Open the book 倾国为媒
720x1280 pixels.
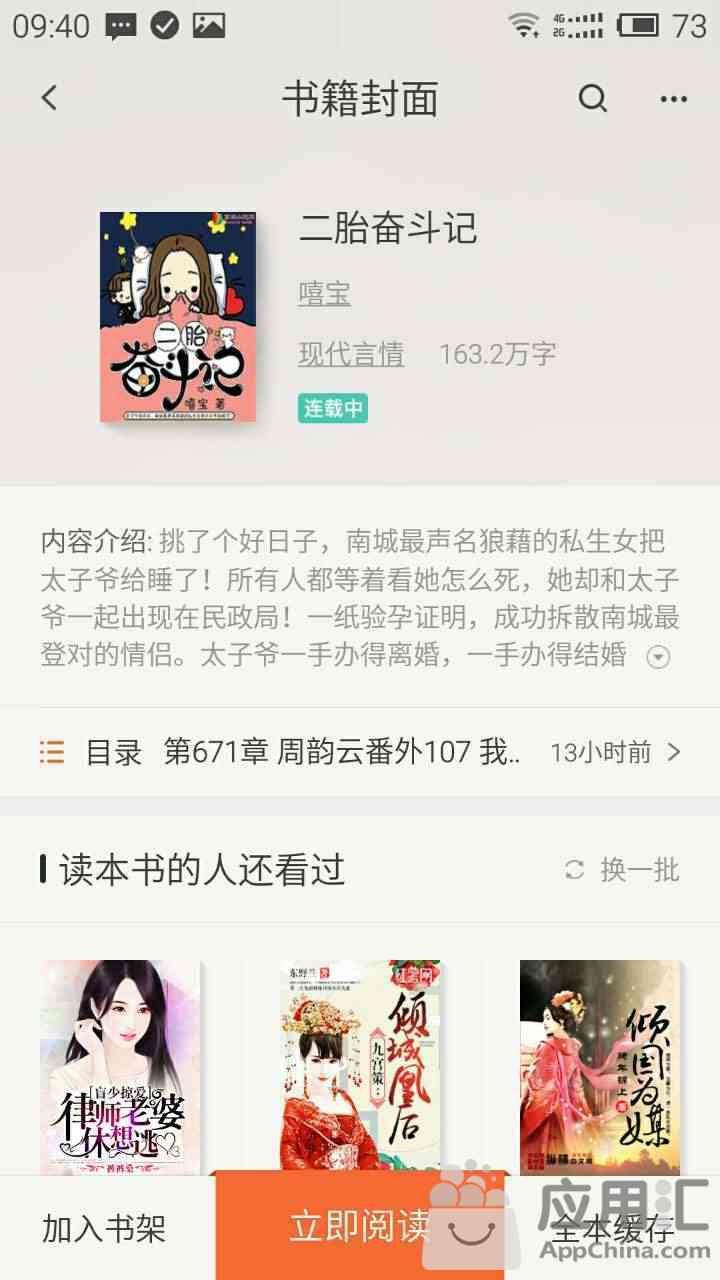pos(600,1065)
